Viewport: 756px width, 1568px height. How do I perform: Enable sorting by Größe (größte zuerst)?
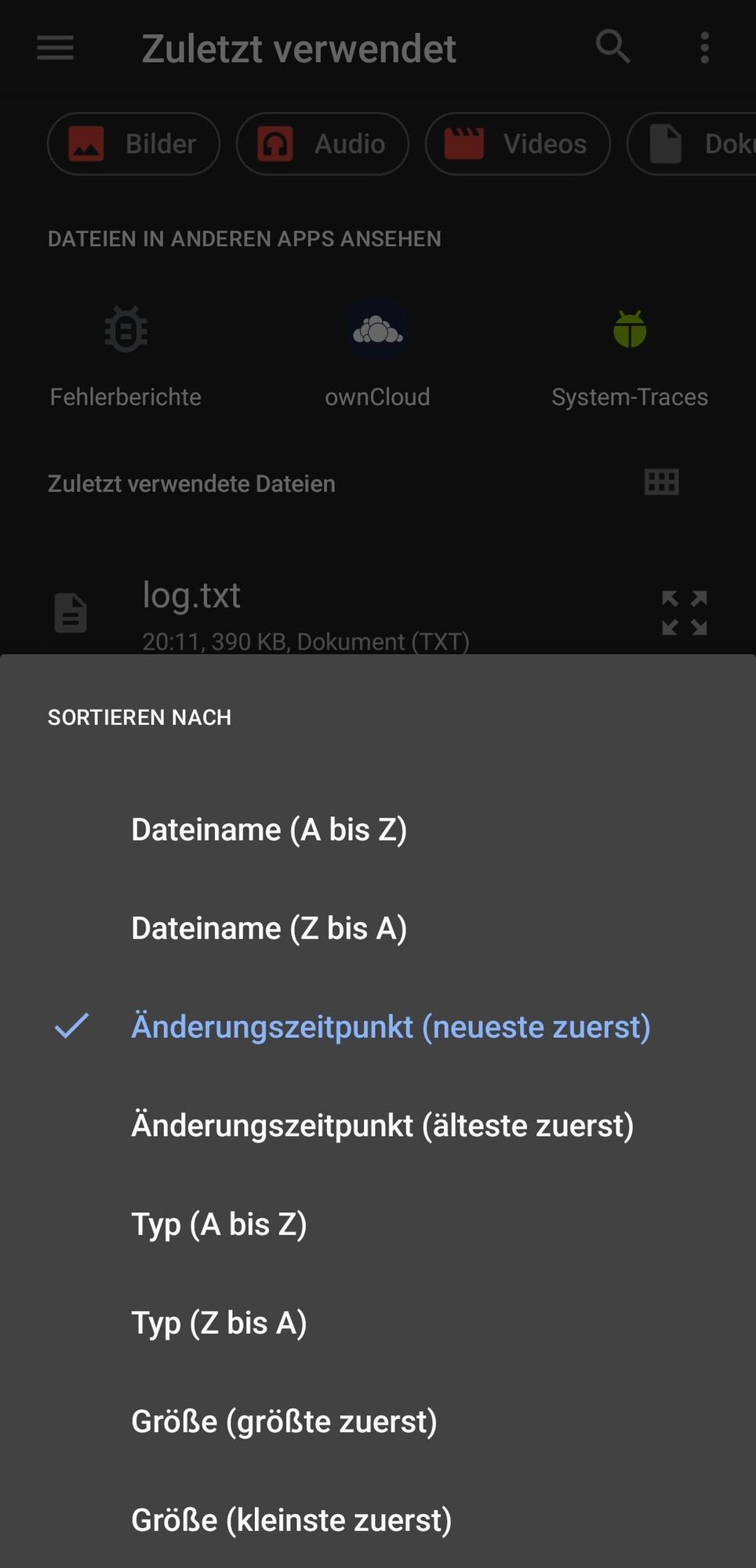[x=285, y=1421]
